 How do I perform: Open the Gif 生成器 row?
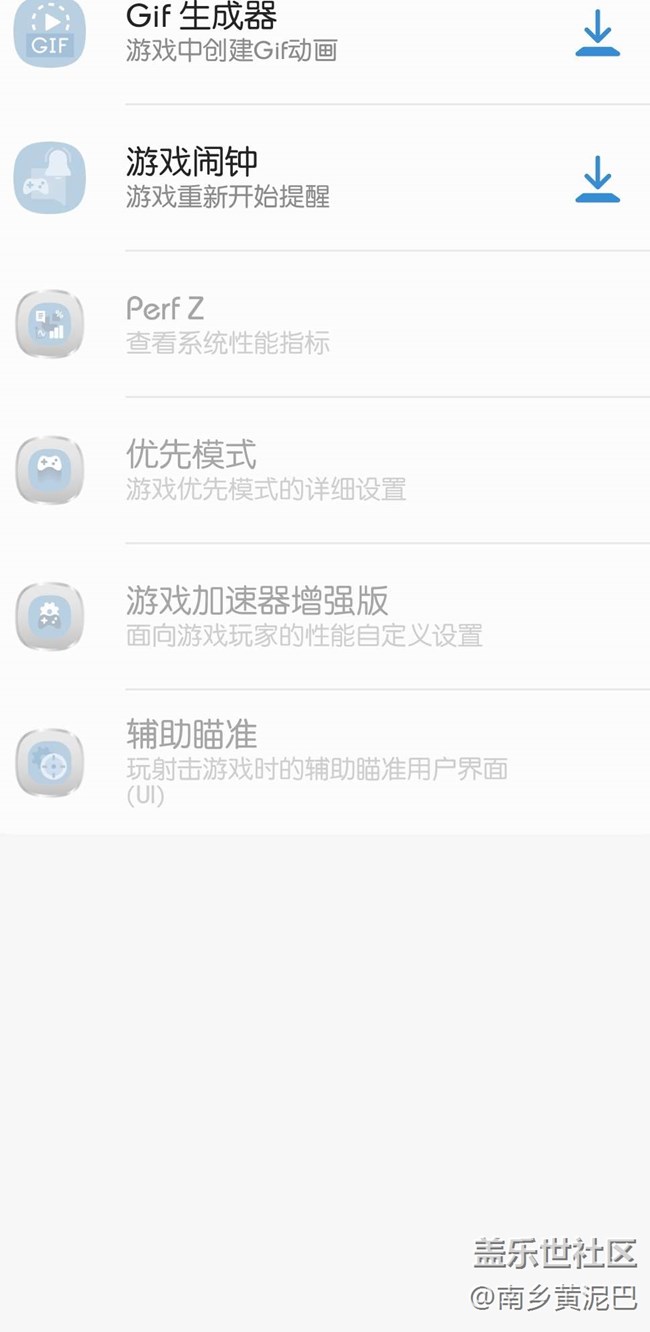click(300, 34)
